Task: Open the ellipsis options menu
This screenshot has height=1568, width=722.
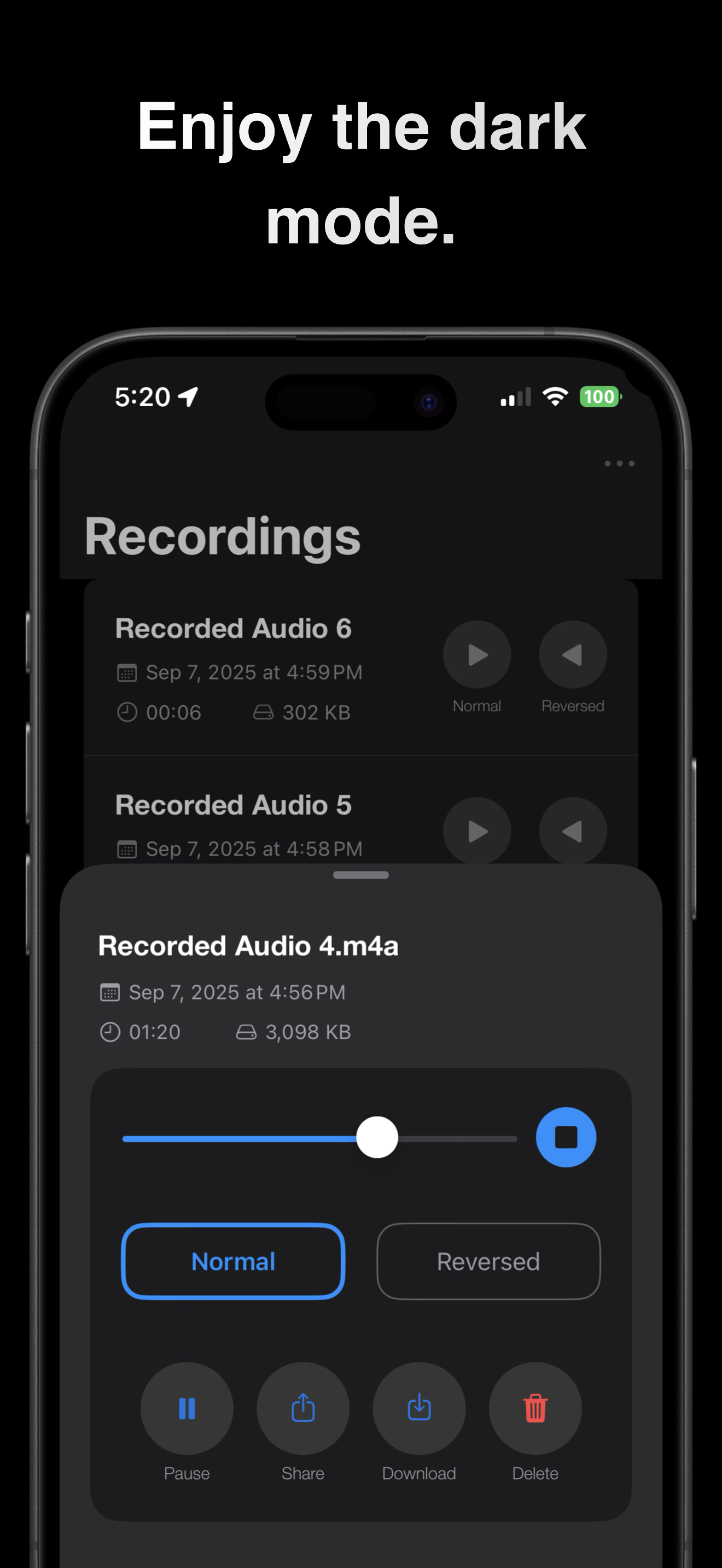Action: pyautogui.click(x=619, y=464)
